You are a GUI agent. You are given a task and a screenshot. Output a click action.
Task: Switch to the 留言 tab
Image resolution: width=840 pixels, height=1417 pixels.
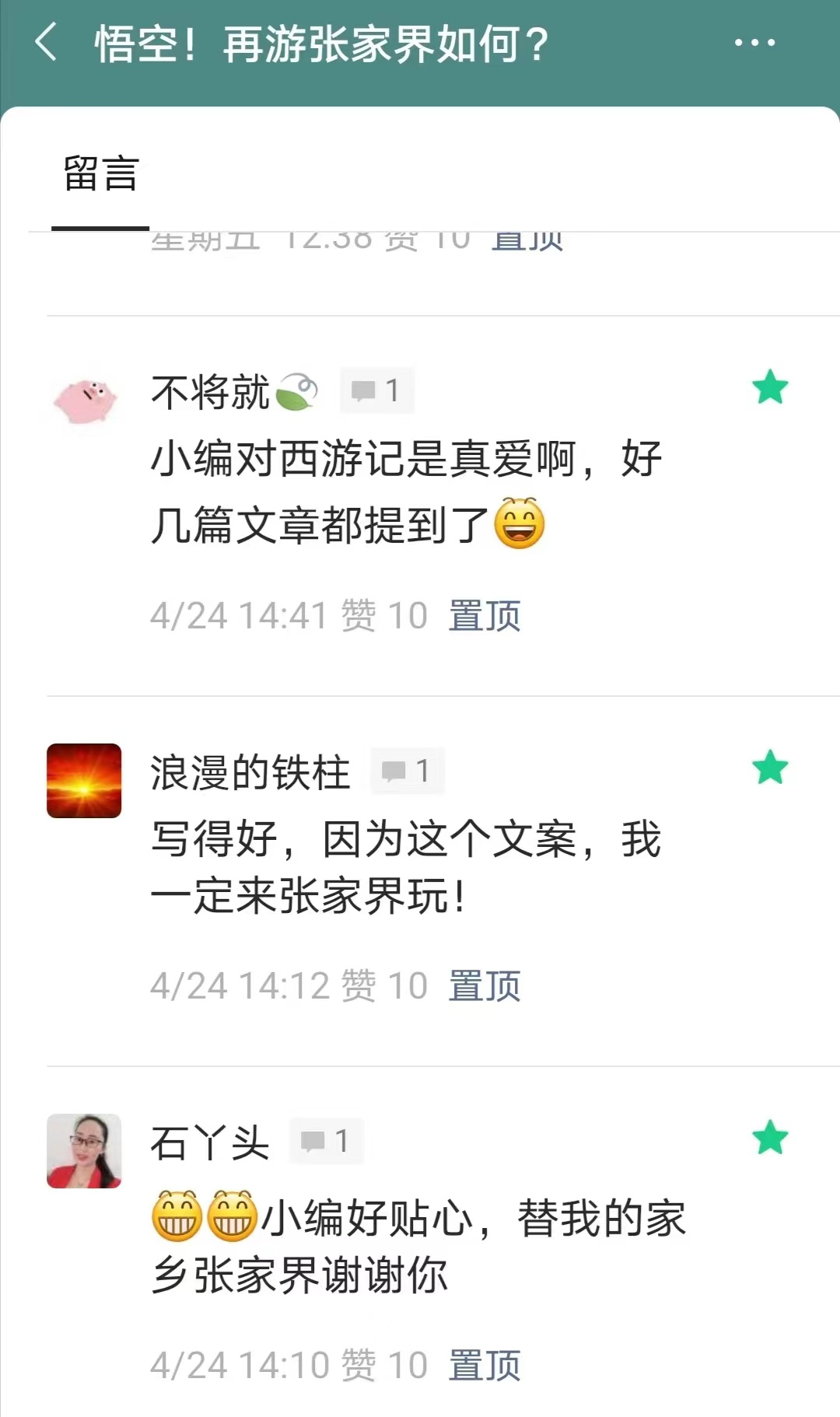(100, 174)
